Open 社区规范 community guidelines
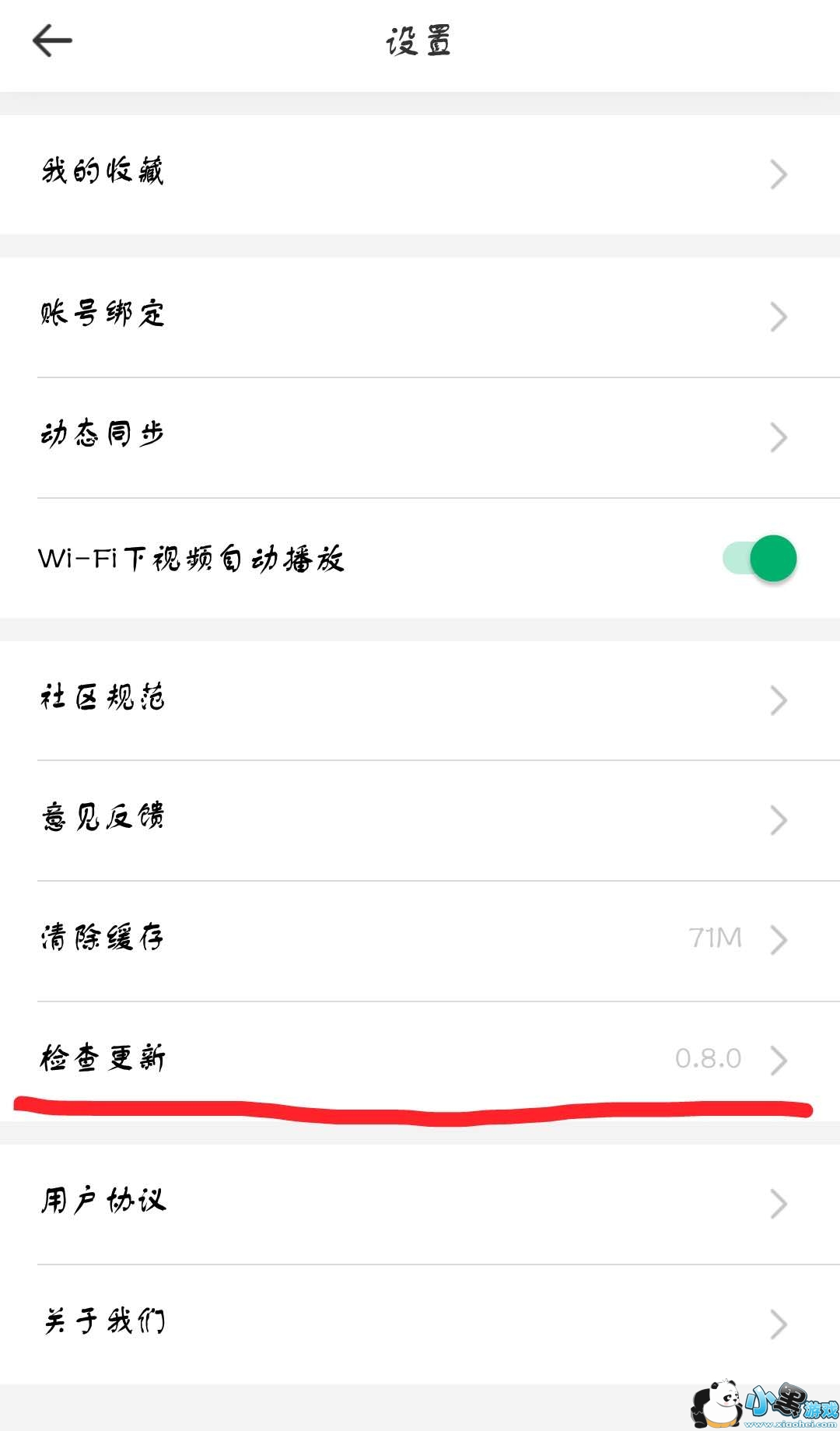840x1431 pixels. [420, 699]
